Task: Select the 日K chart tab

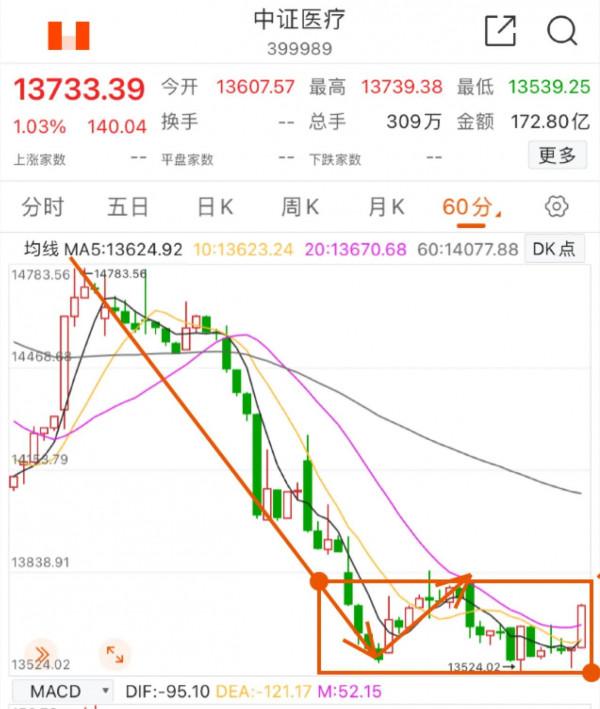Action: 214,207
